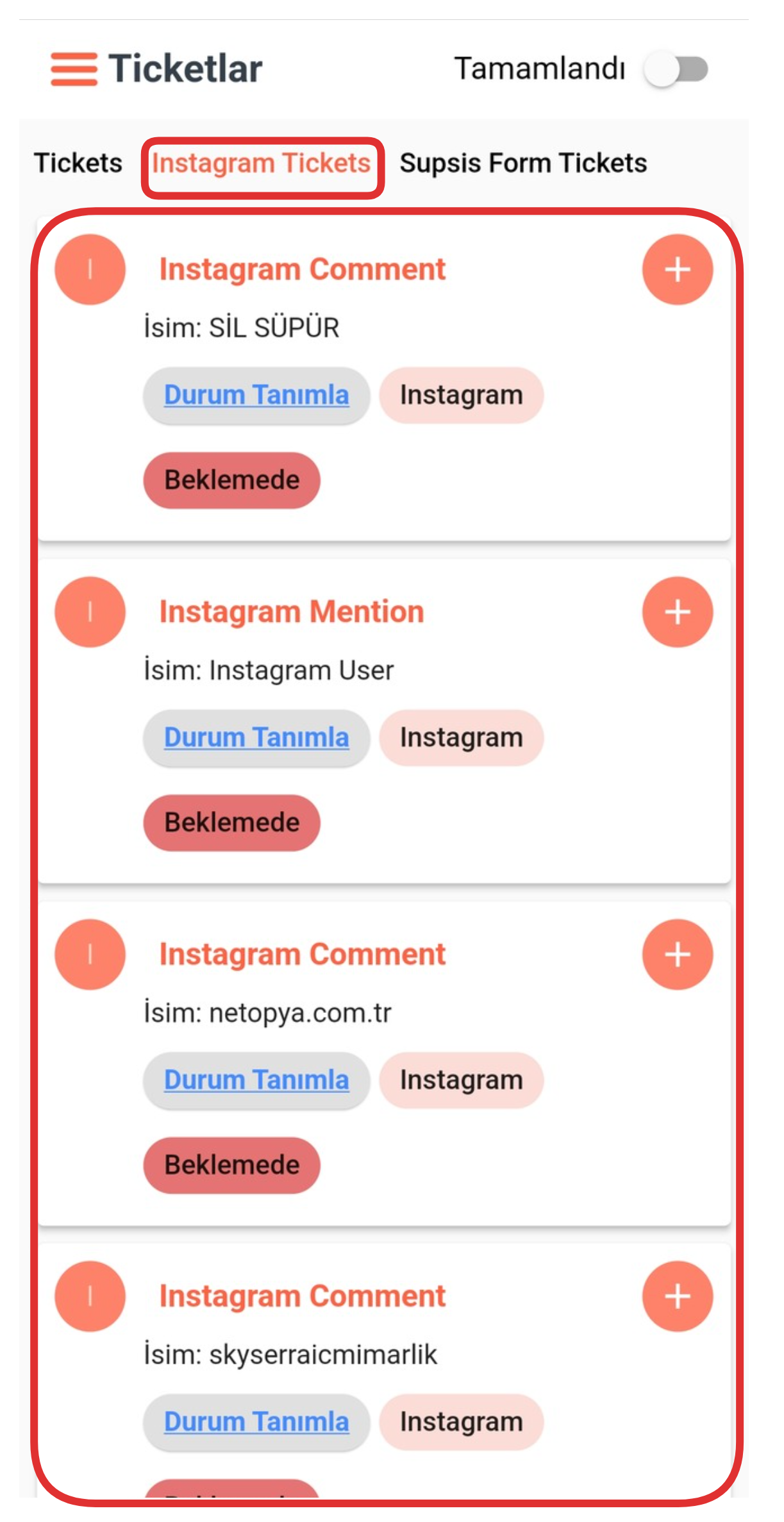Tap the plus button on skyserraicmimarlik ticket
This screenshot has height=1522, width=784.
677,1296
